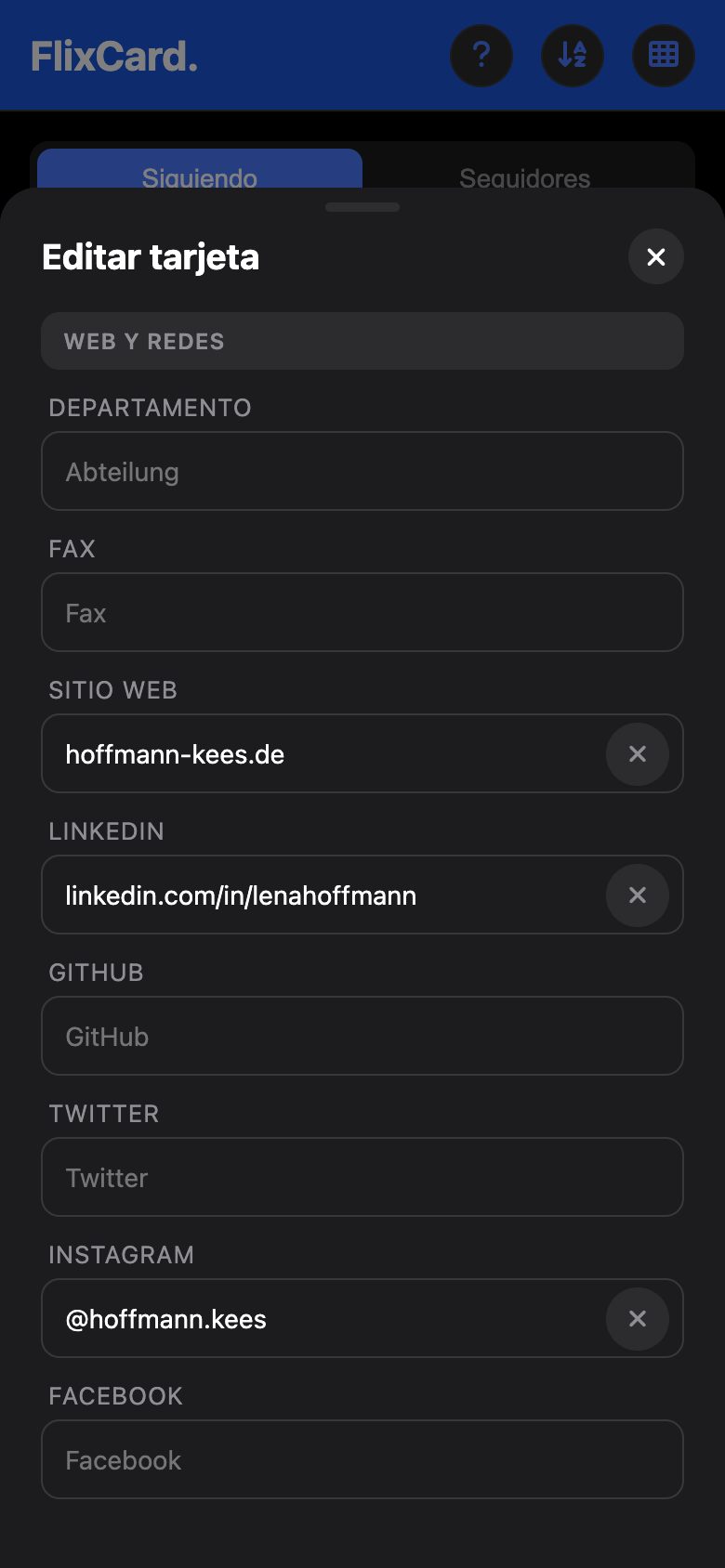The height and width of the screenshot is (1568, 725).
Task: Clear the Instagram field
Action: 638,1319
